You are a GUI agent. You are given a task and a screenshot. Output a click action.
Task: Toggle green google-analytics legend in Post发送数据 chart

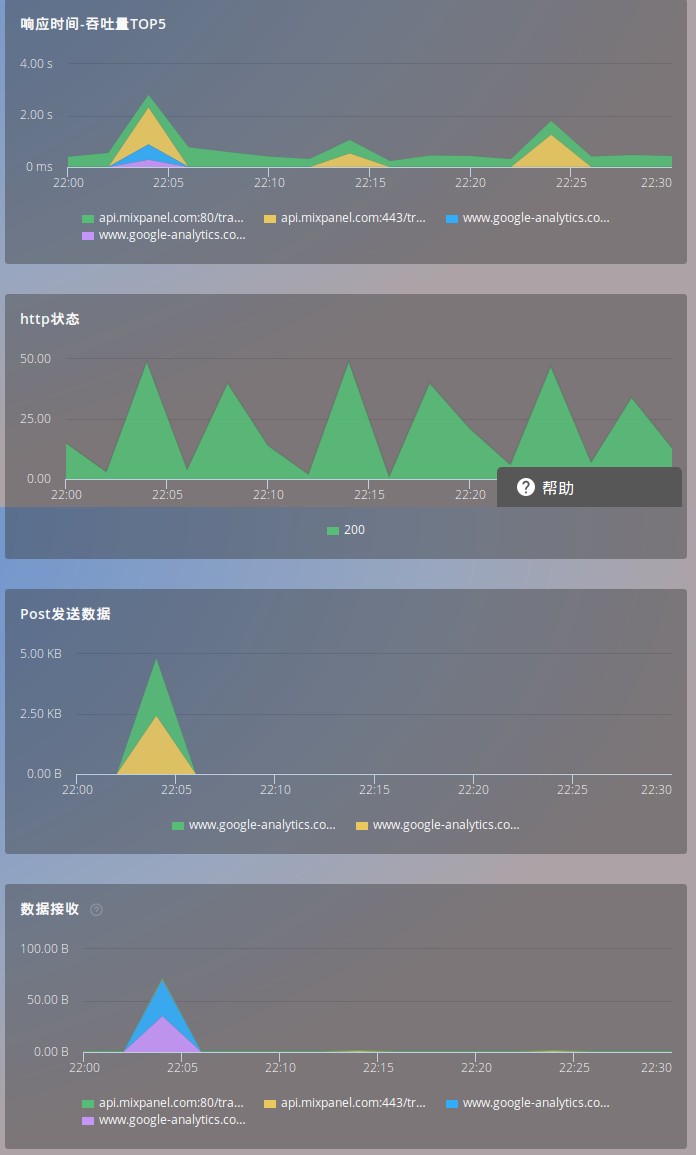[253, 825]
